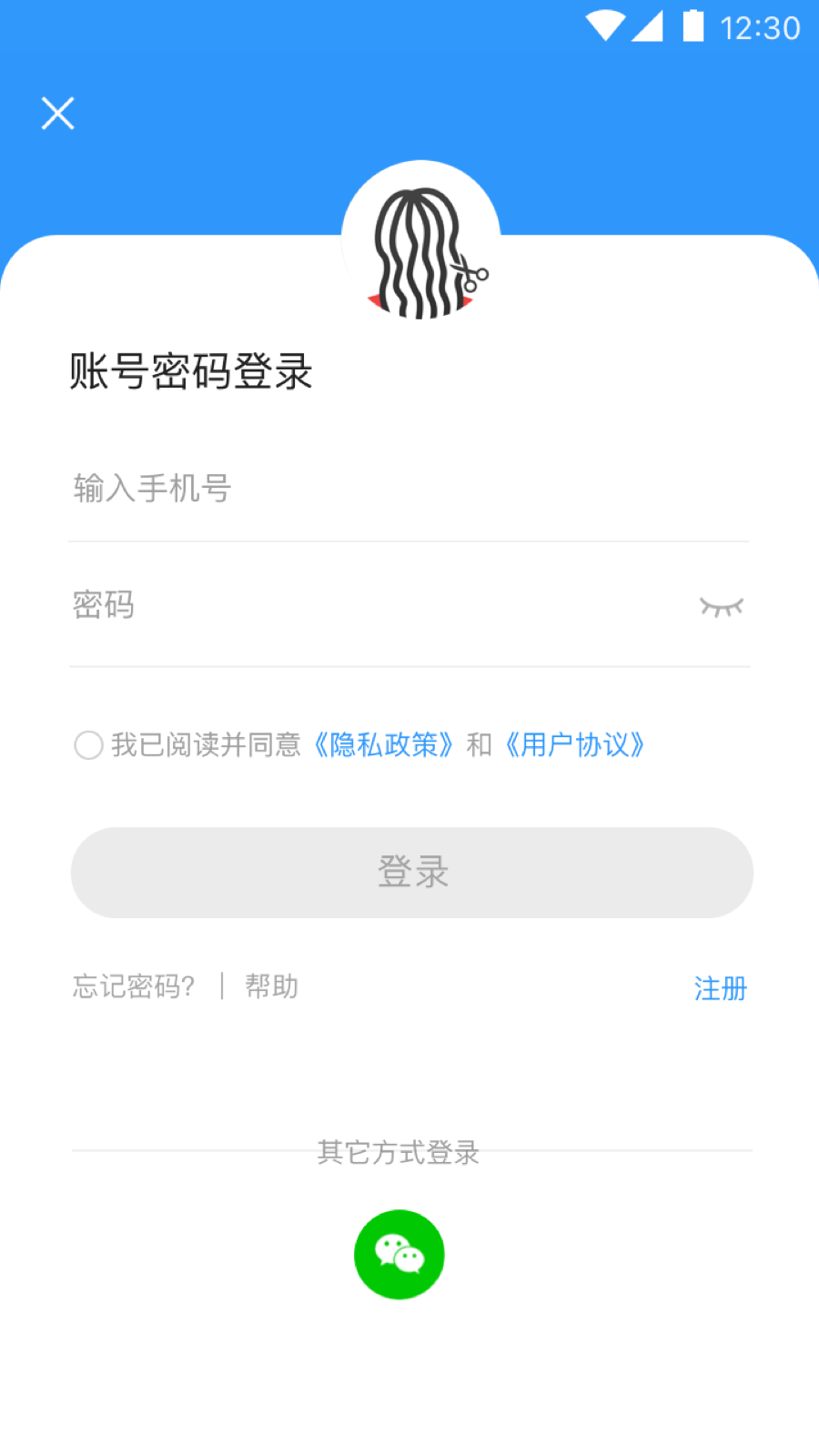Go to 注册 registration

[720, 988]
